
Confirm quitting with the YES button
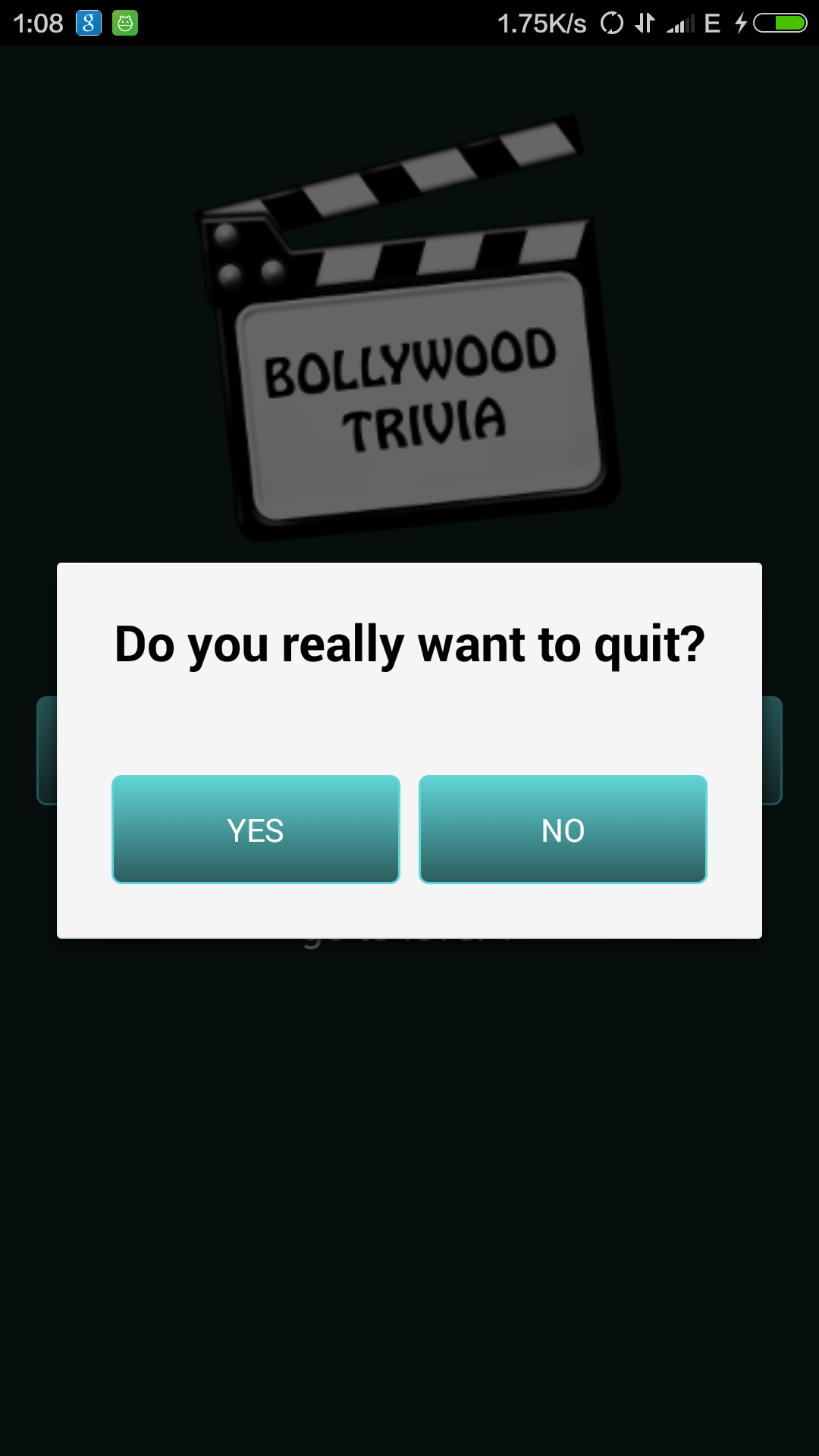256,830
